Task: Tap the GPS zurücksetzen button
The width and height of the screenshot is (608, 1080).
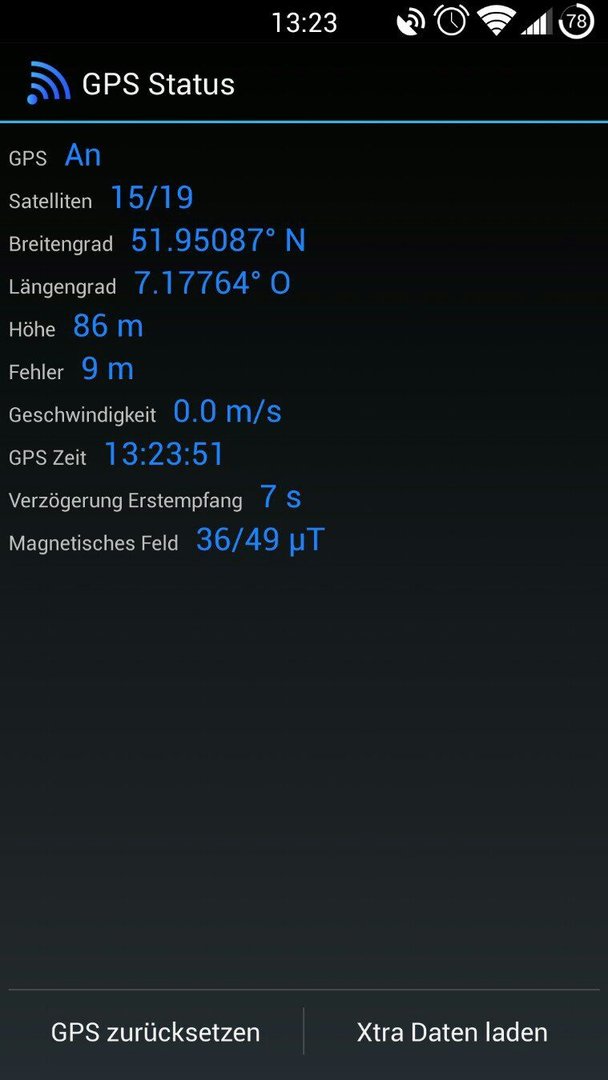Action: (x=156, y=1032)
